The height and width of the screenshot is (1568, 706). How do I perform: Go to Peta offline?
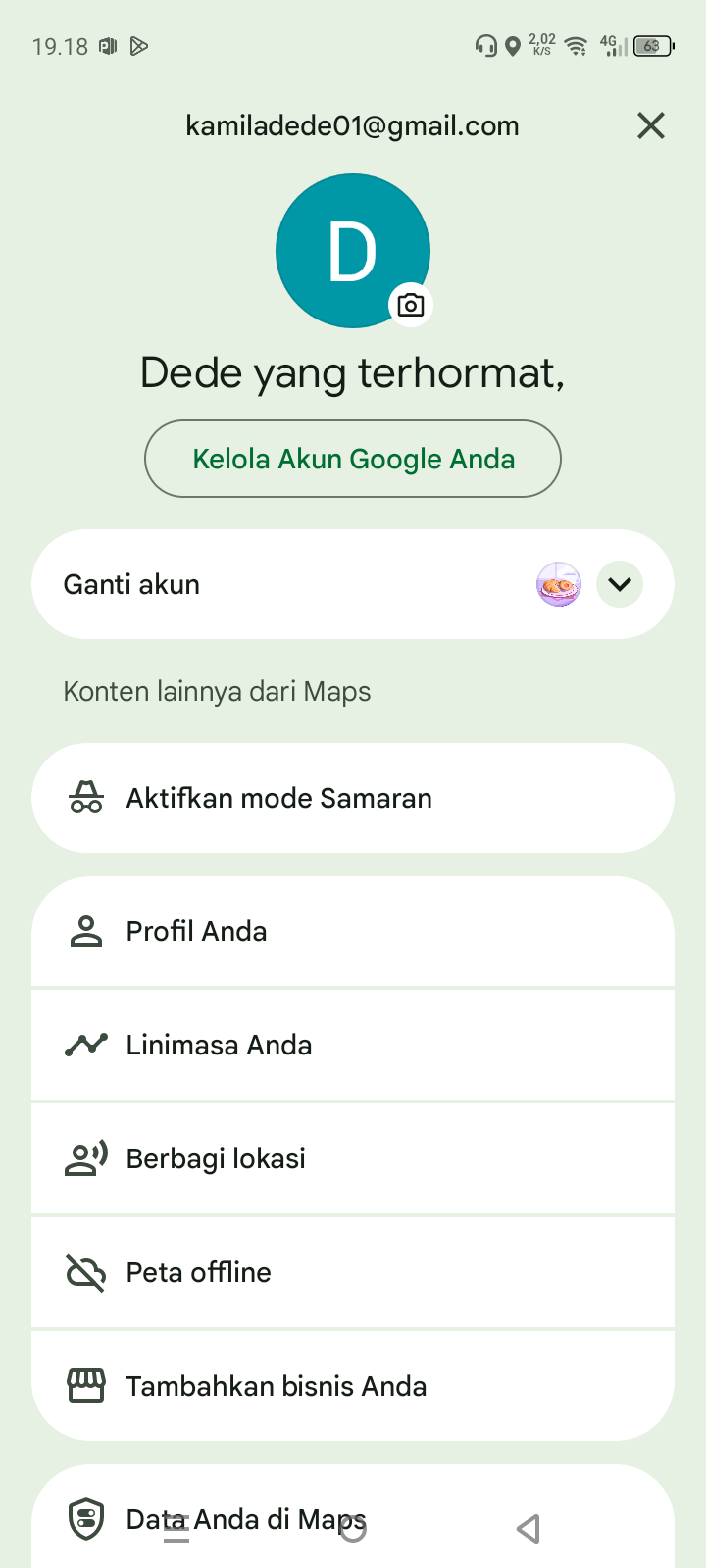click(x=353, y=1272)
